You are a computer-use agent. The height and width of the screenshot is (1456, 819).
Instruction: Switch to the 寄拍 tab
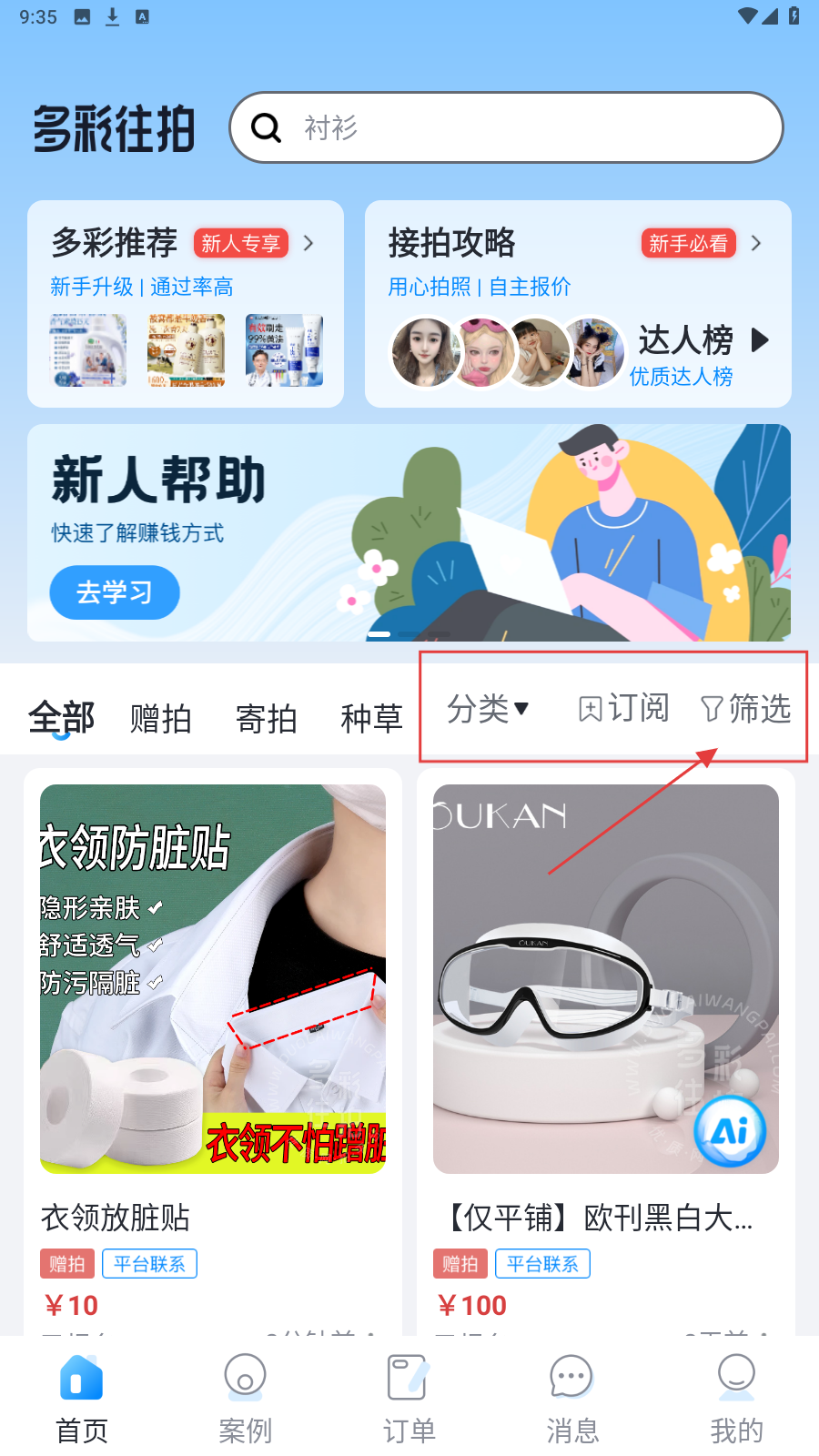pos(266,719)
